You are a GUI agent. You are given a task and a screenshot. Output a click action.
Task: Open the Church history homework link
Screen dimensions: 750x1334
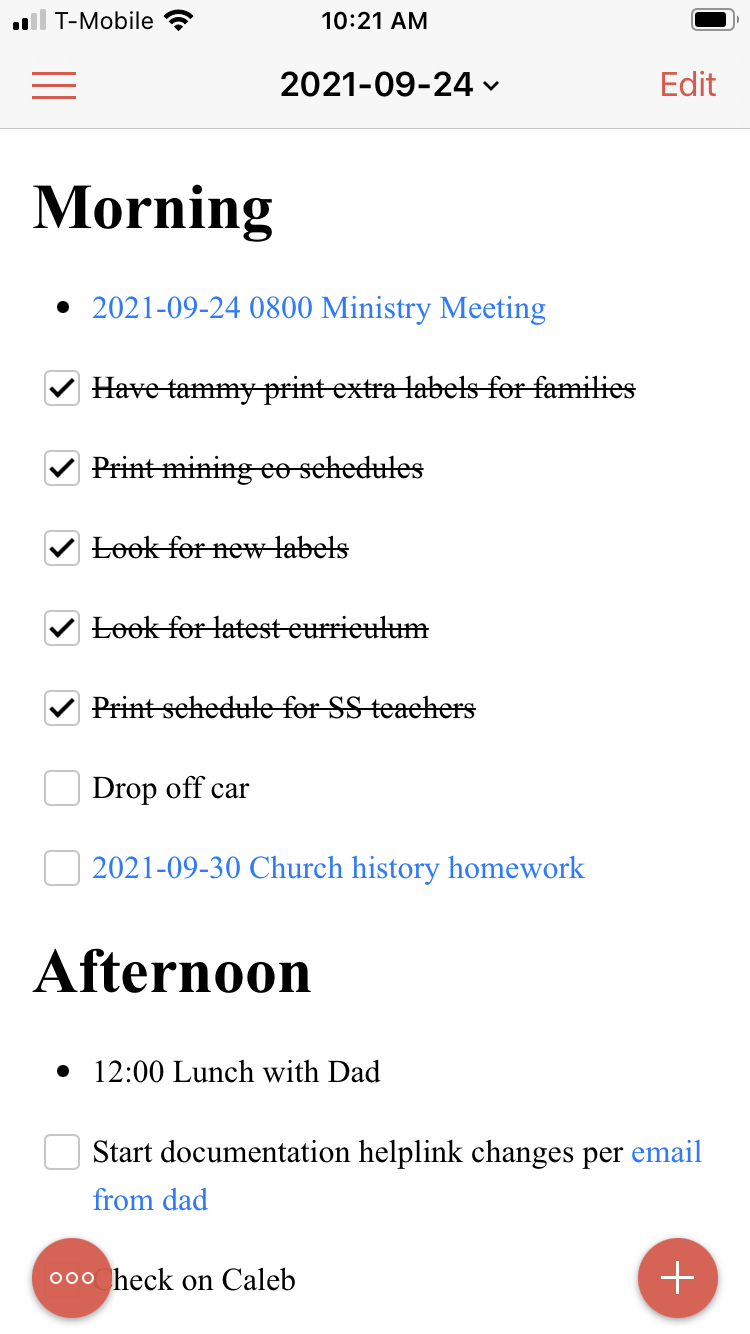tap(338, 868)
